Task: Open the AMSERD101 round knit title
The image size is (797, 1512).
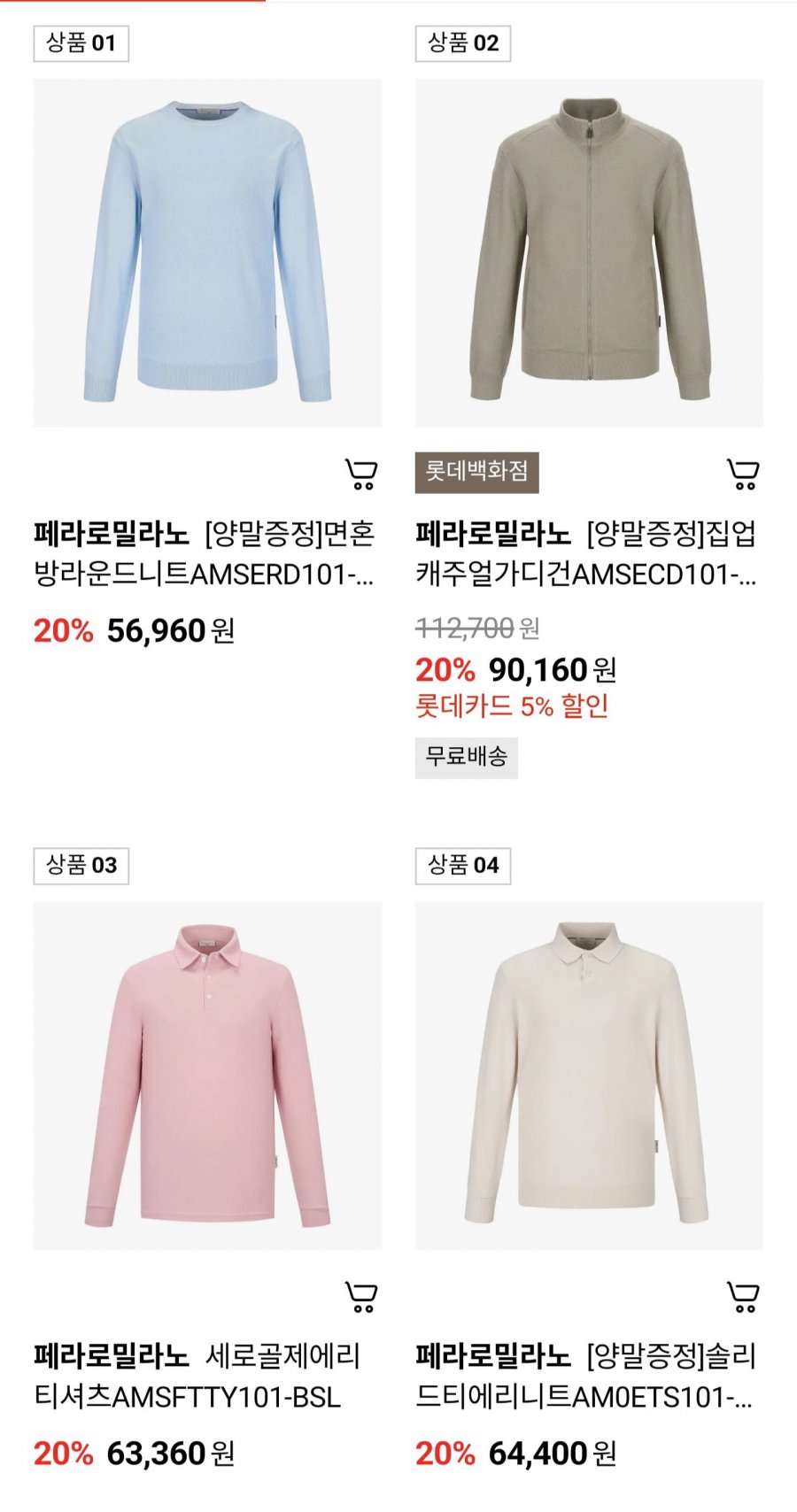Action: tap(205, 554)
